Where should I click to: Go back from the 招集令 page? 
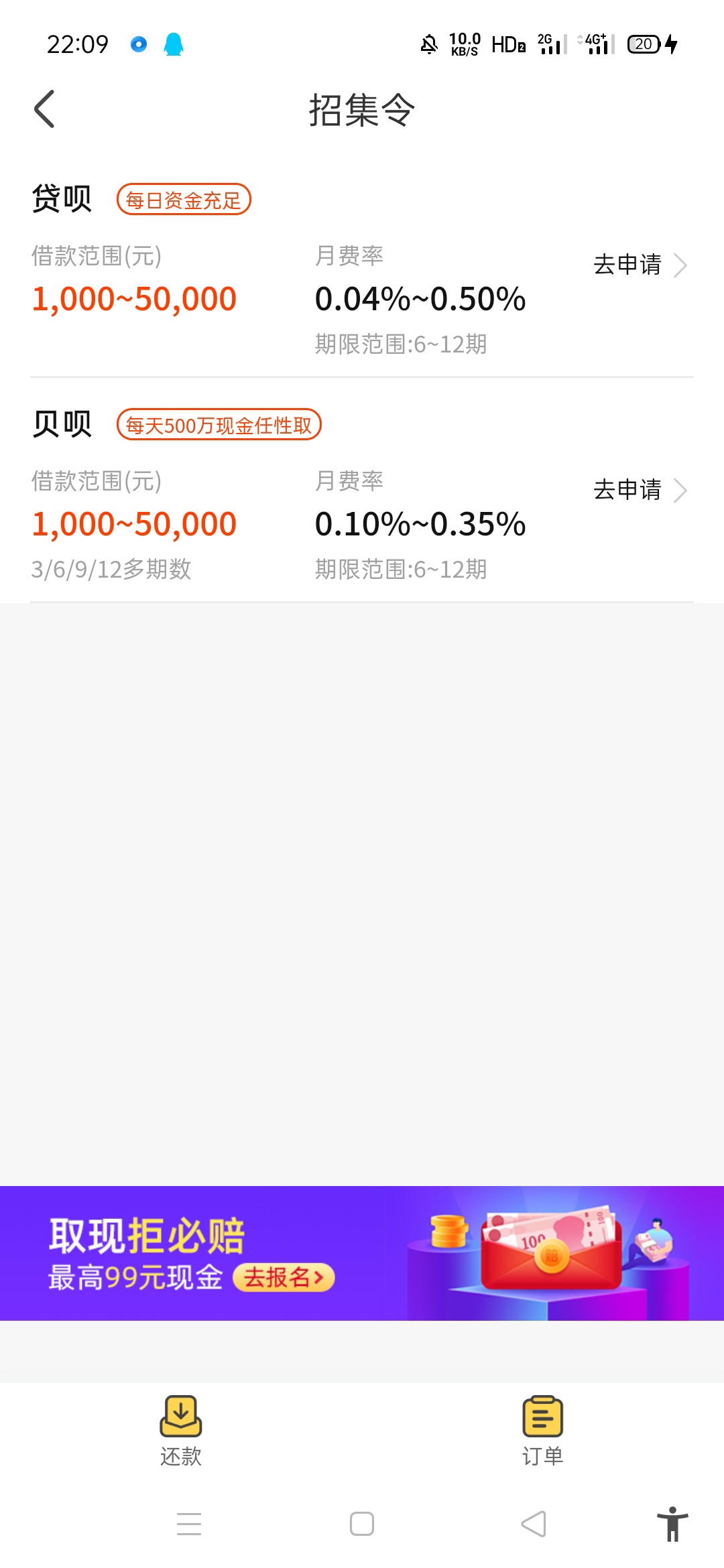coord(44,109)
